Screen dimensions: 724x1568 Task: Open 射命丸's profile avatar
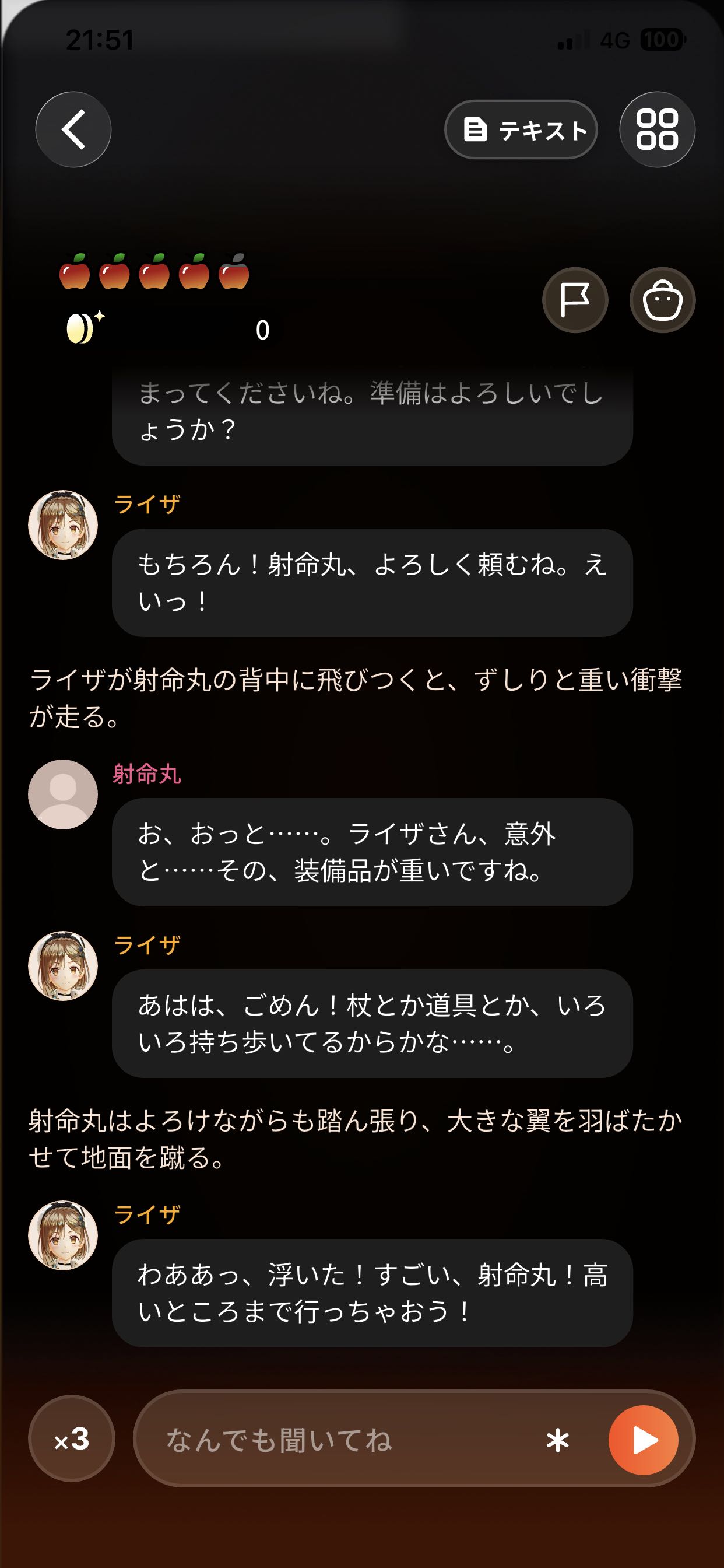(x=64, y=794)
